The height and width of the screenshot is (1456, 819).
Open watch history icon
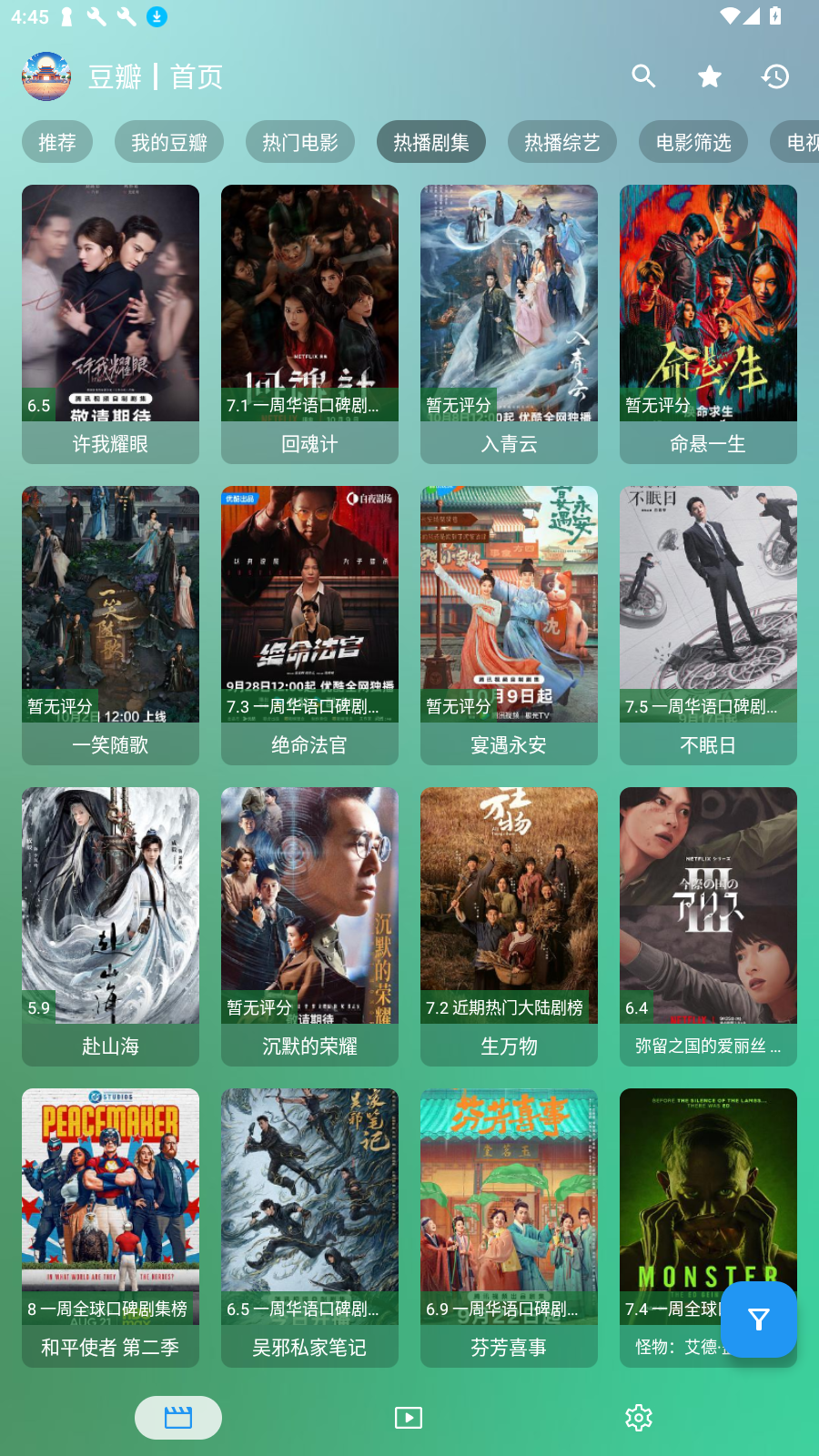click(x=775, y=76)
